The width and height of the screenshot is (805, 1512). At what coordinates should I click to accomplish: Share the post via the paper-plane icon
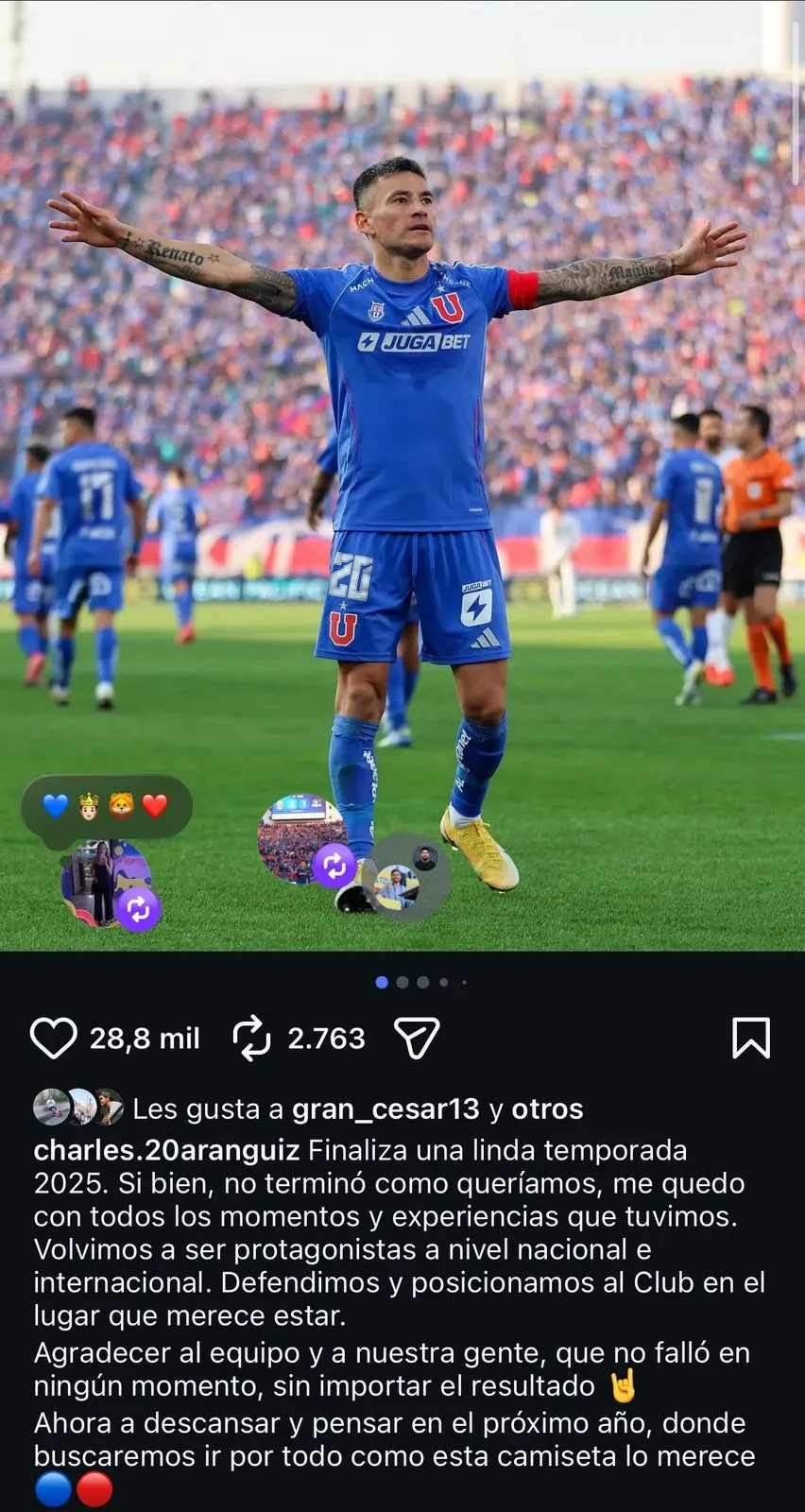(416, 1038)
